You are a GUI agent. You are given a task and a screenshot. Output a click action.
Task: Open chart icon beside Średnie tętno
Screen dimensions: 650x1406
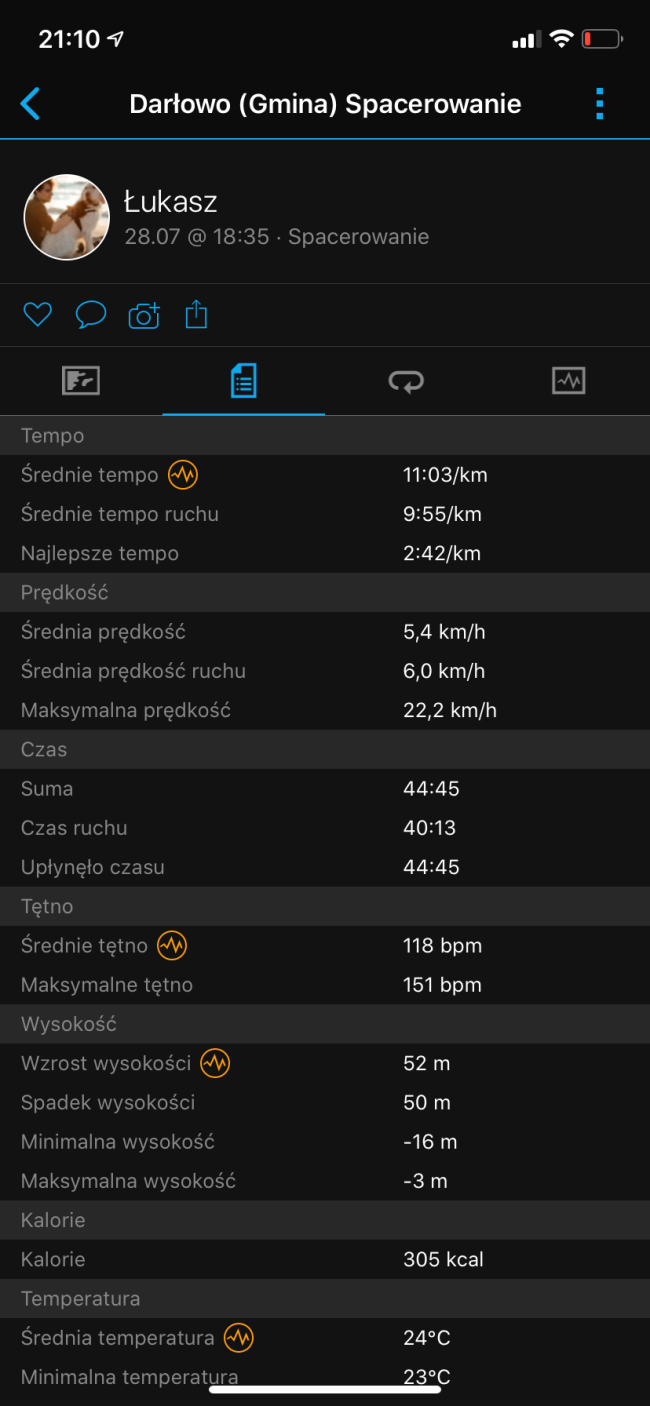point(172,945)
